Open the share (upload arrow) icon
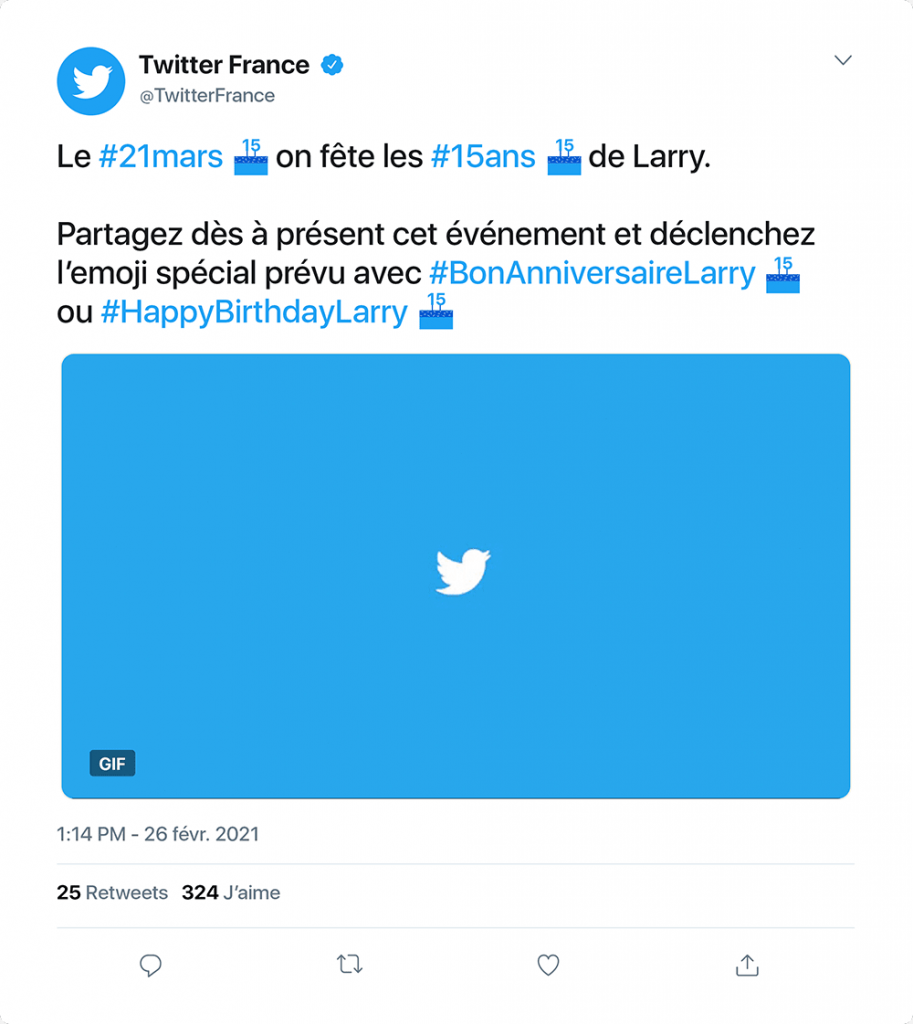 click(x=746, y=964)
